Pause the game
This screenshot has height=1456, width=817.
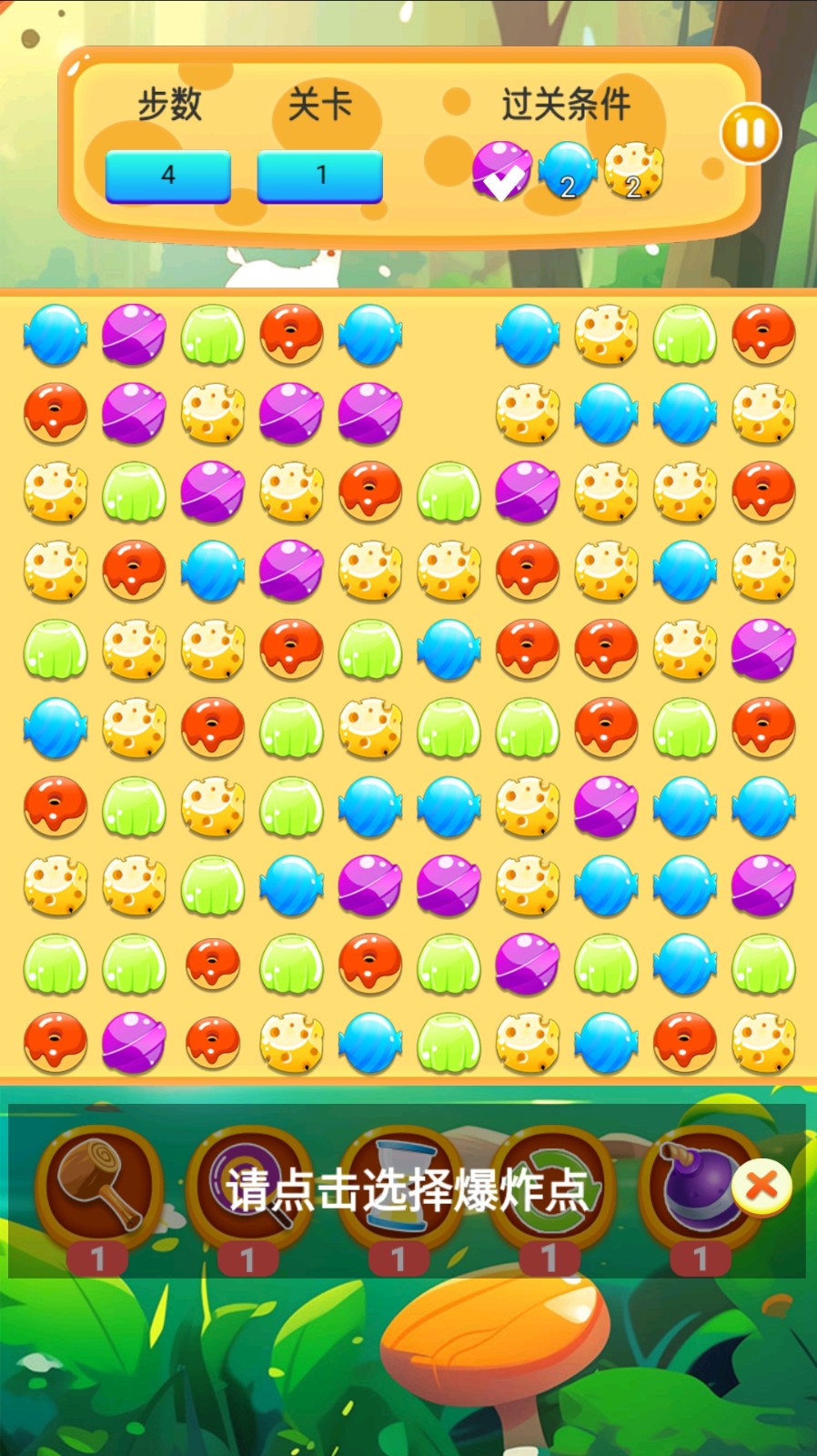pyautogui.click(x=751, y=134)
